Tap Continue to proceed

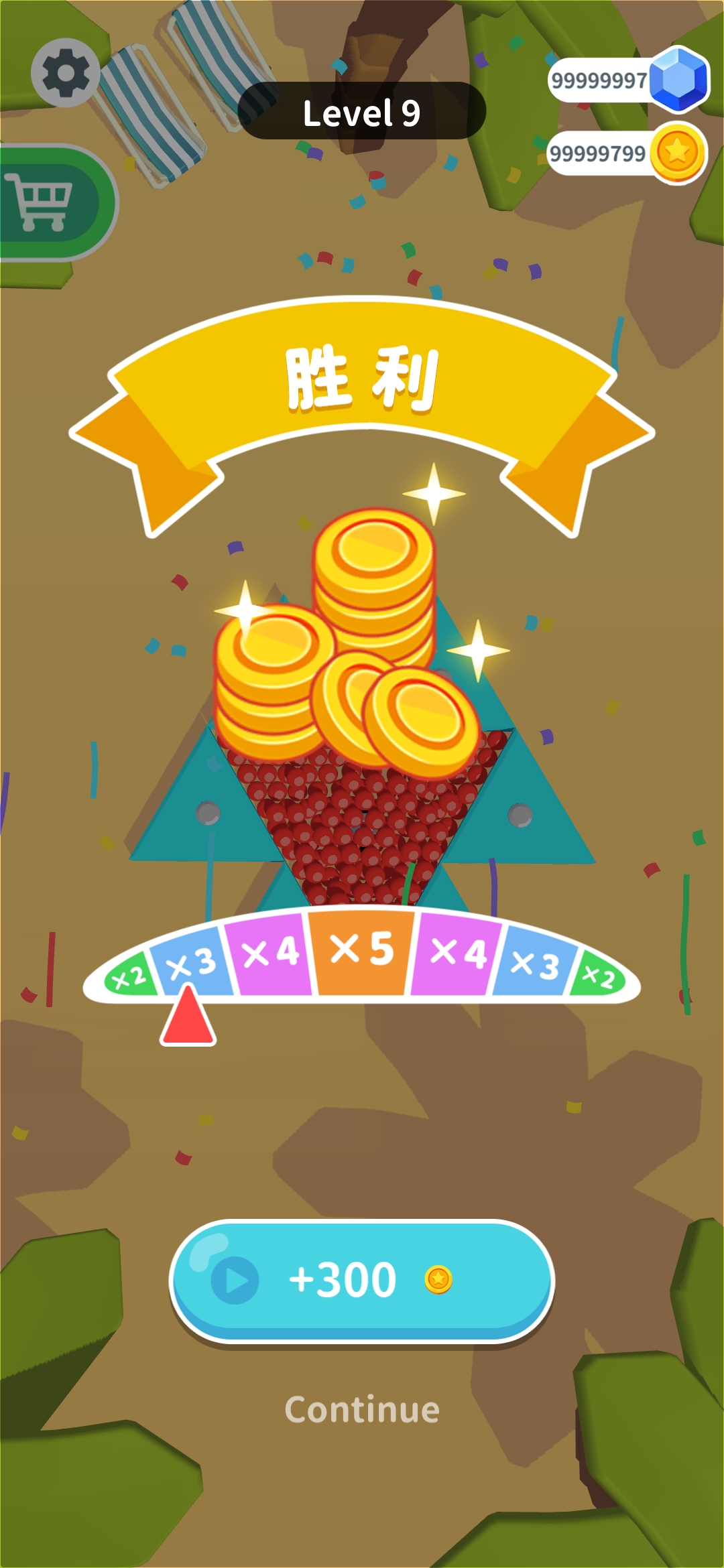(362, 1410)
